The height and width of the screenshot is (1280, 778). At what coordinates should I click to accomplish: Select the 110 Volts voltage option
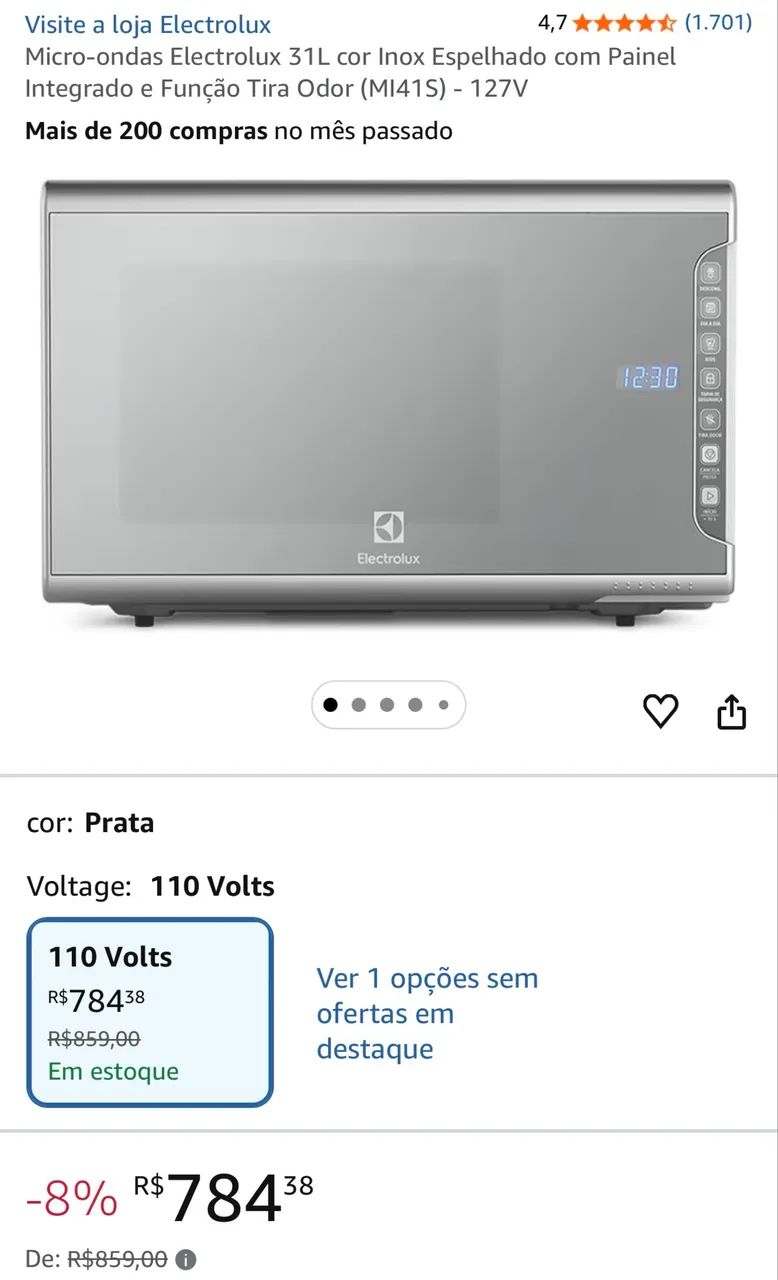(149, 1012)
